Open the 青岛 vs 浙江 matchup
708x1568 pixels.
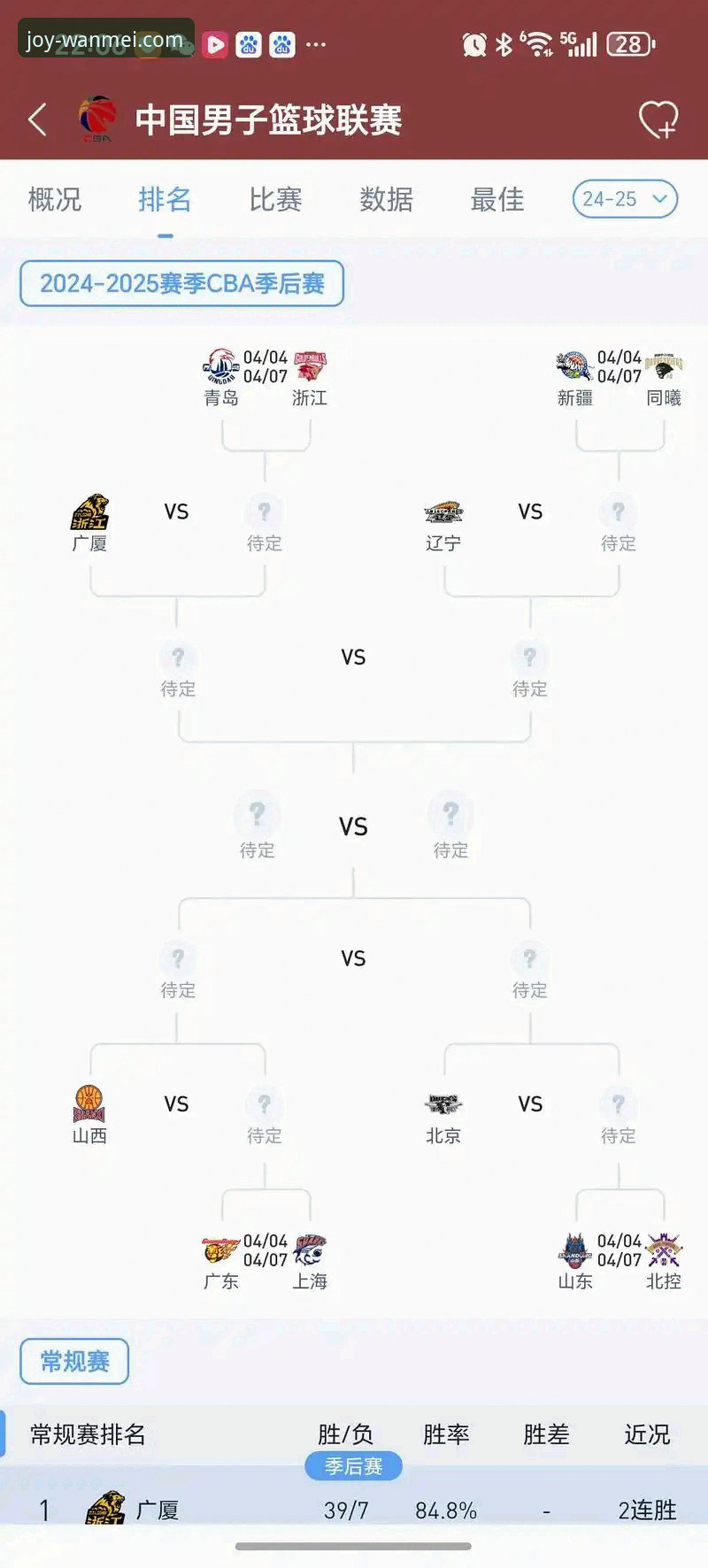(x=265, y=377)
